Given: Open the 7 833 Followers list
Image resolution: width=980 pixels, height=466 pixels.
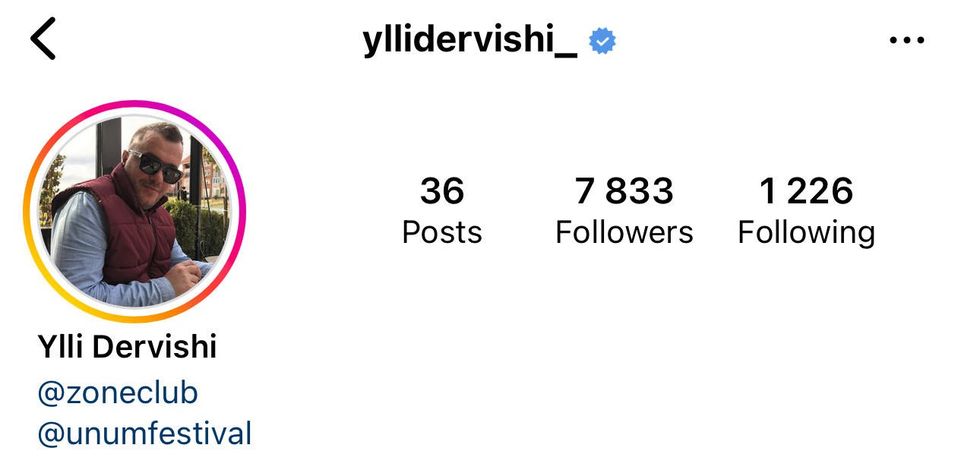Looking at the screenshot, I should click(624, 211).
